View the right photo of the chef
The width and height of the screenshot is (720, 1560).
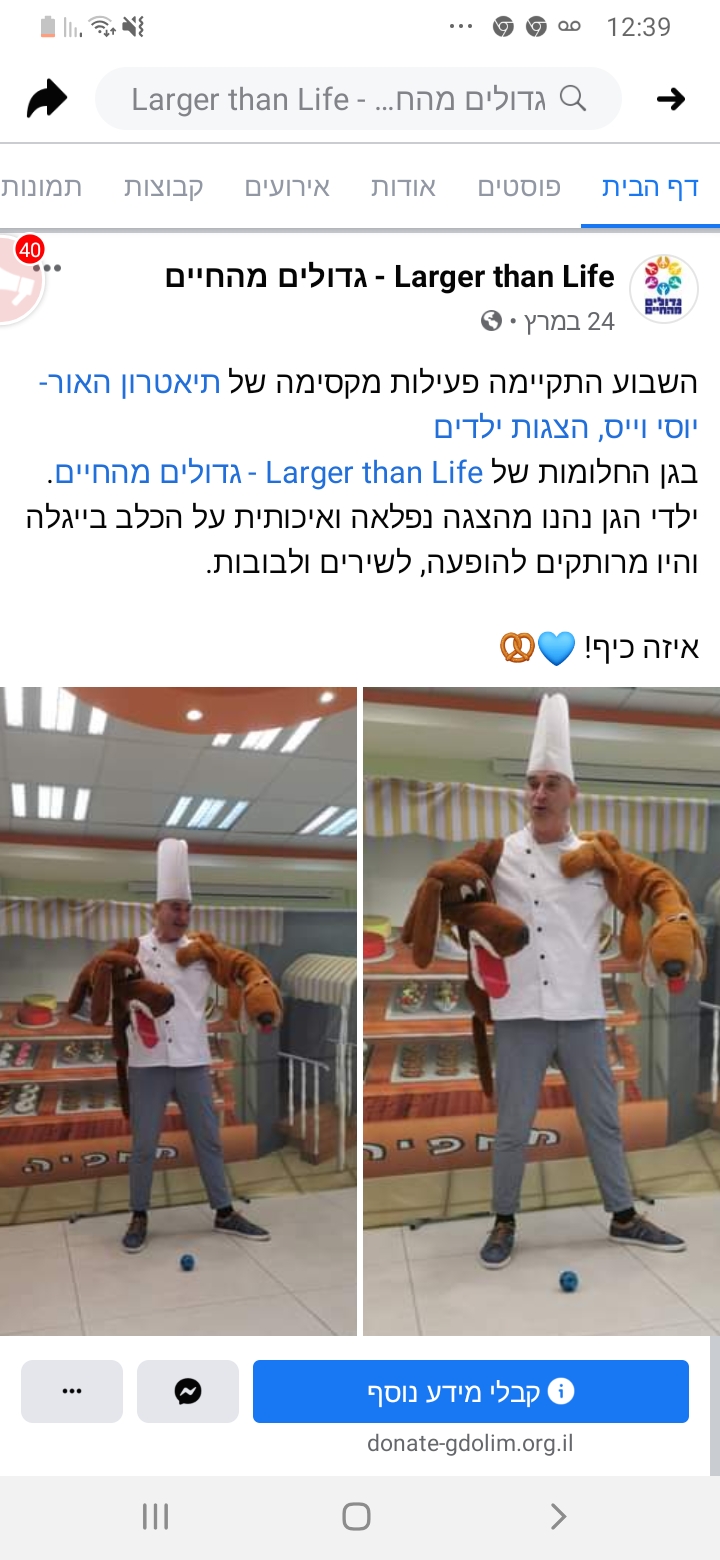coord(541,1010)
